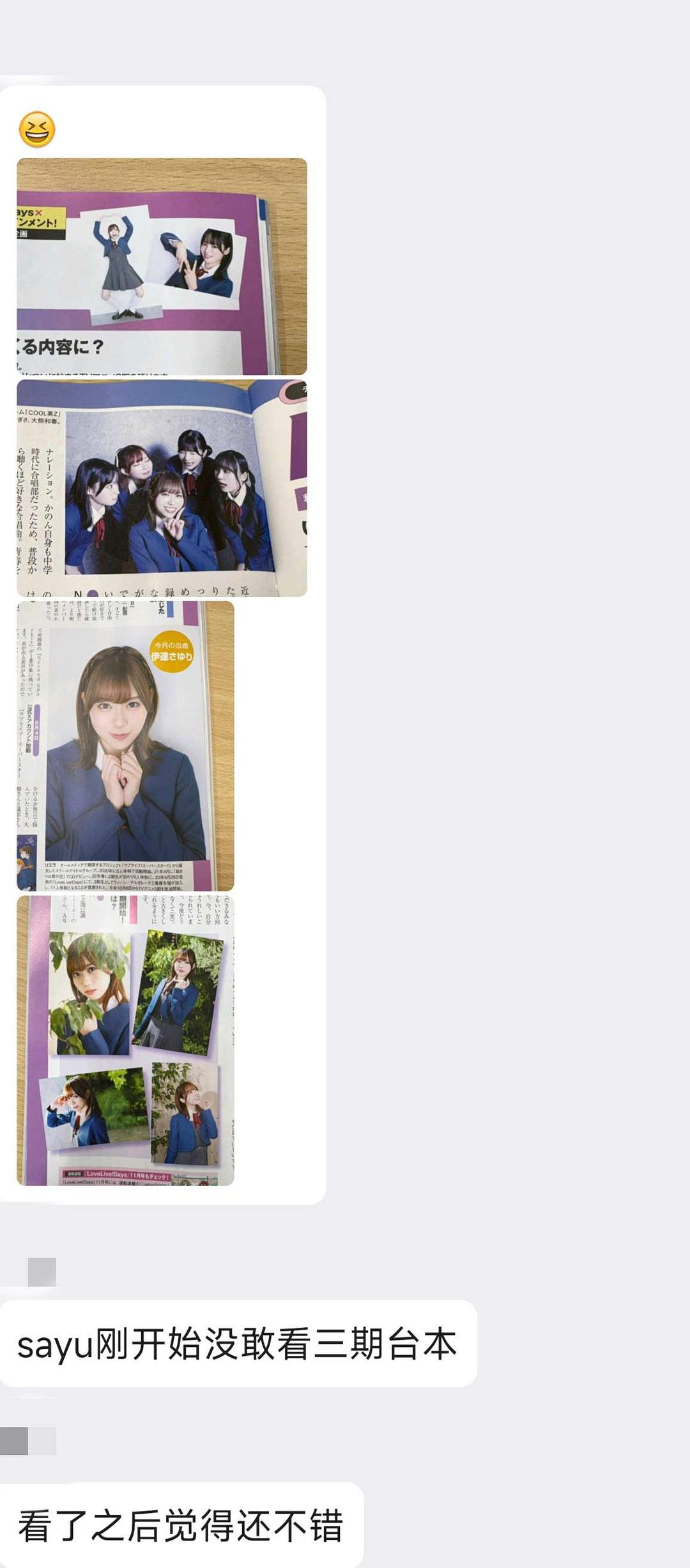This screenshot has width=690, height=1568.
Task: Open the portrait photo labeled 伊達さゆり
Action: 125,746
